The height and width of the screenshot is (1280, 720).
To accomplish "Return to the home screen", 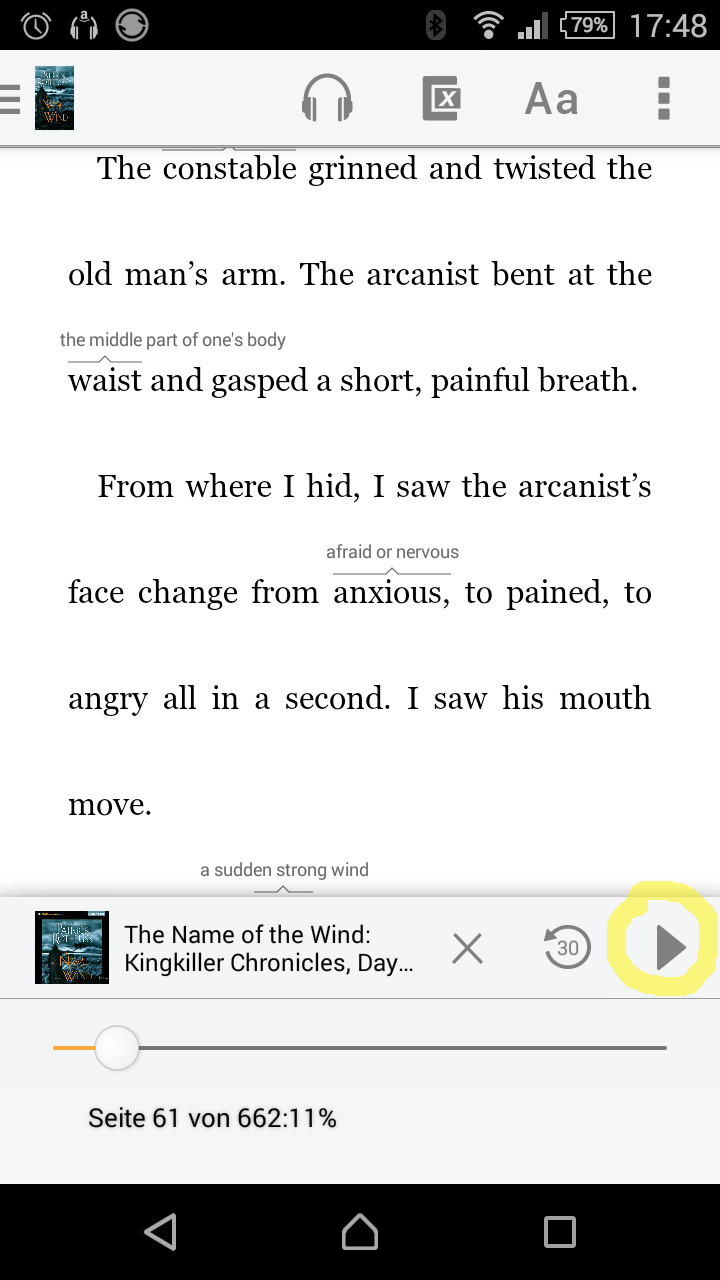I will [360, 1231].
